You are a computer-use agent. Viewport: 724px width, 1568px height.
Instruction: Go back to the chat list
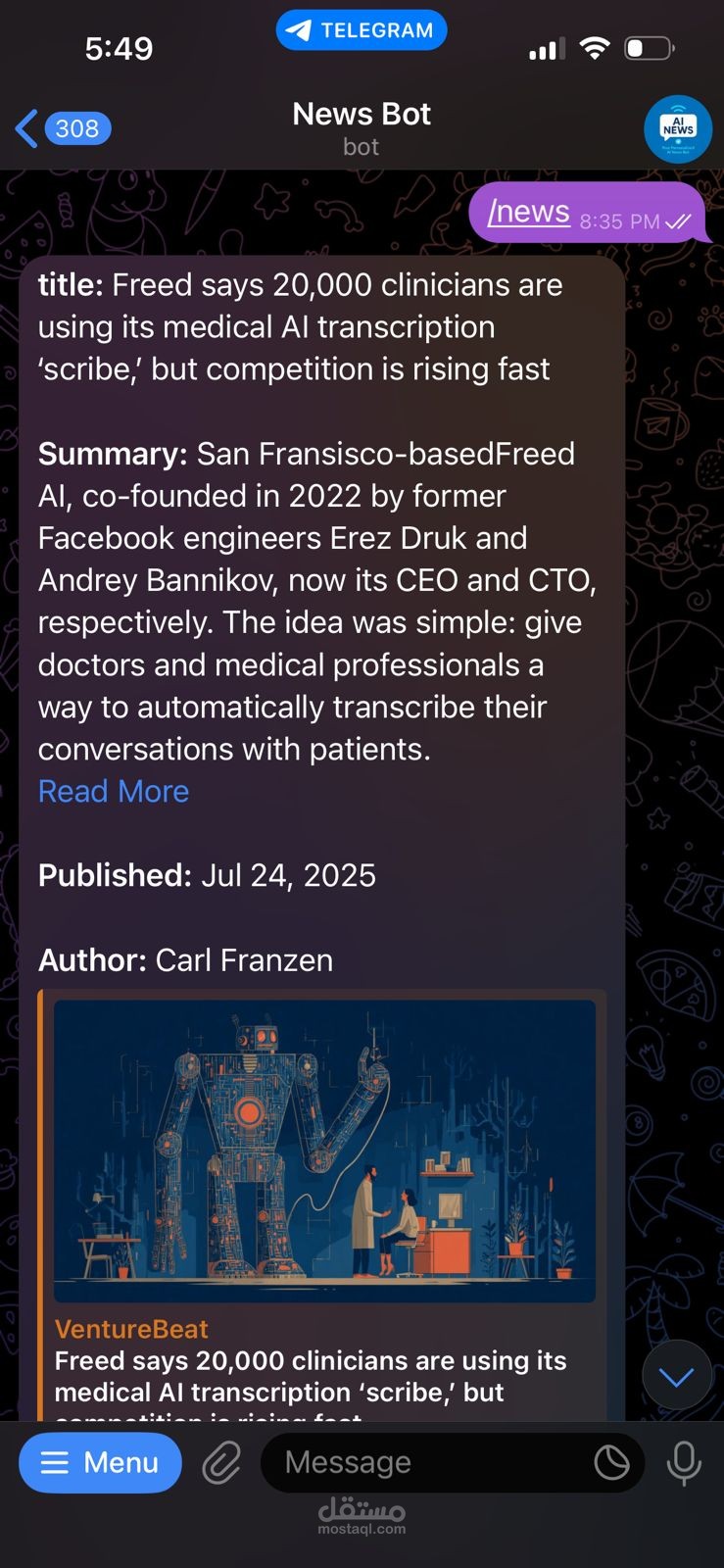tap(61, 128)
